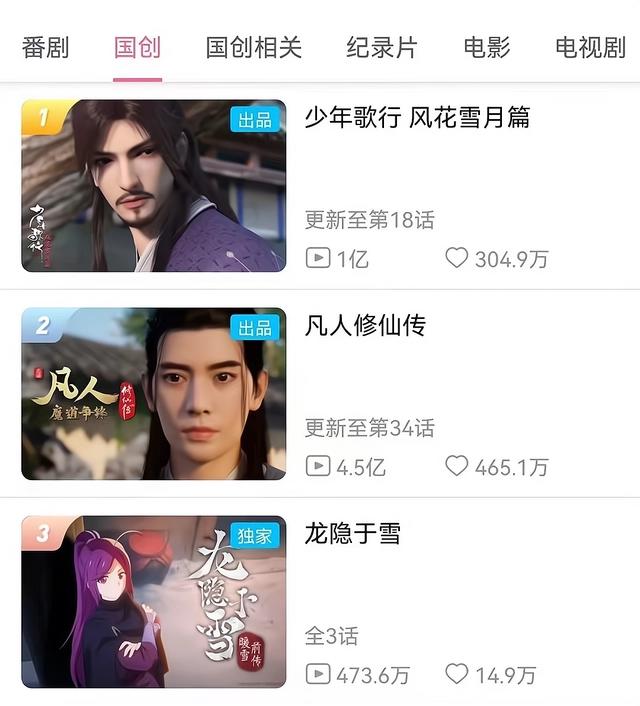The width and height of the screenshot is (640, 706).
Task: Open the 国创相关 tab
Action: coord(254,47)
